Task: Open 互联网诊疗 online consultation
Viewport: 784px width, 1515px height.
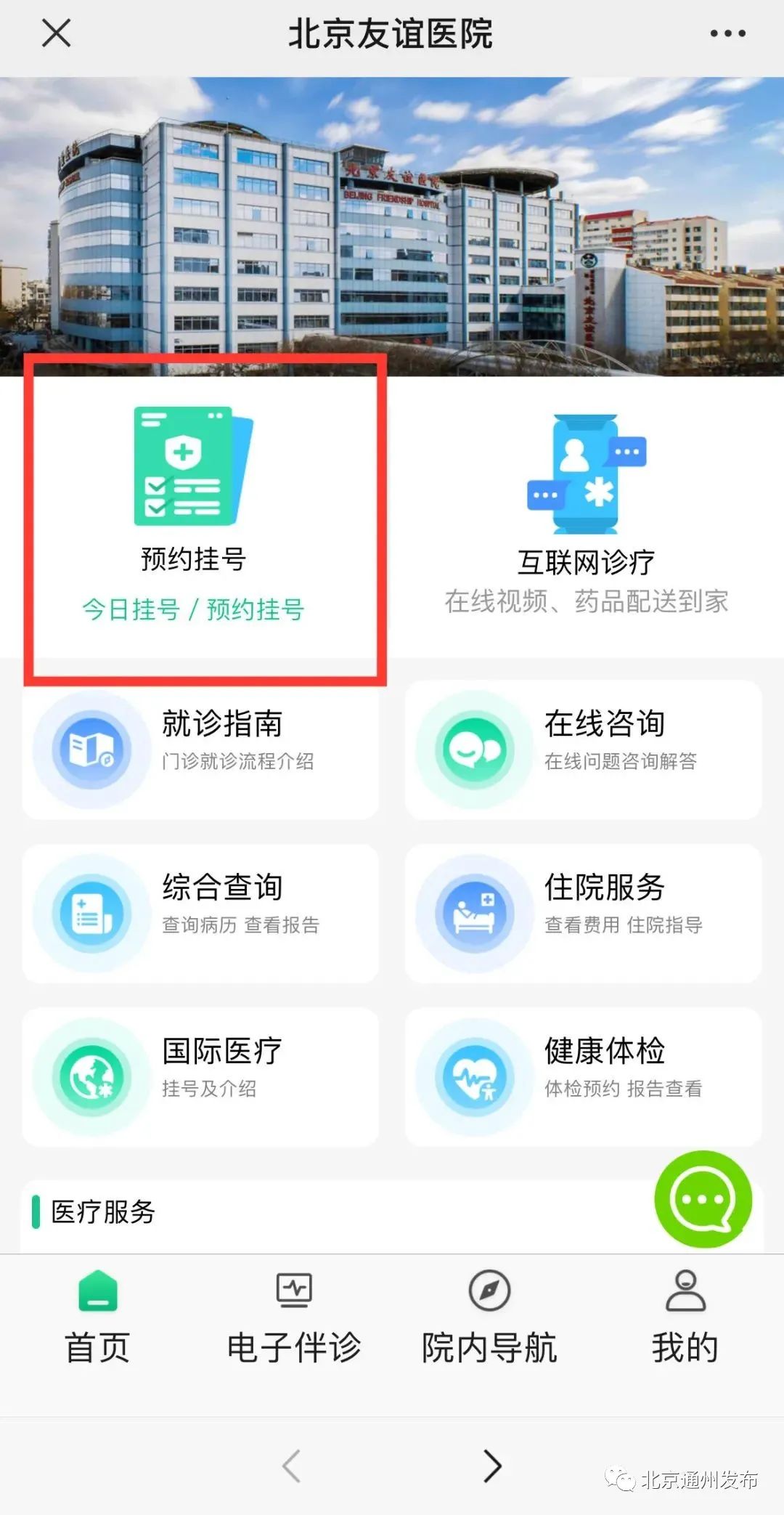Action: point(586,516)
